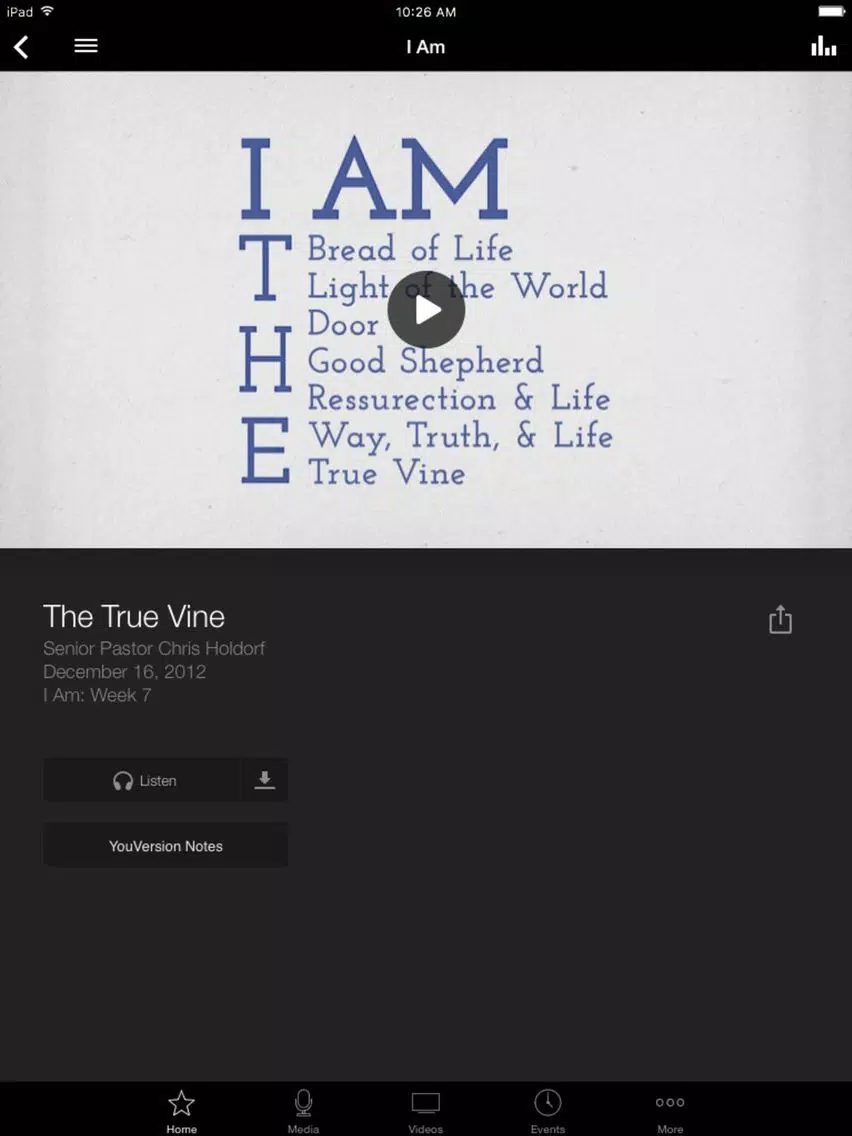
Task: Open YouVersion Notes
Action: 166,846
